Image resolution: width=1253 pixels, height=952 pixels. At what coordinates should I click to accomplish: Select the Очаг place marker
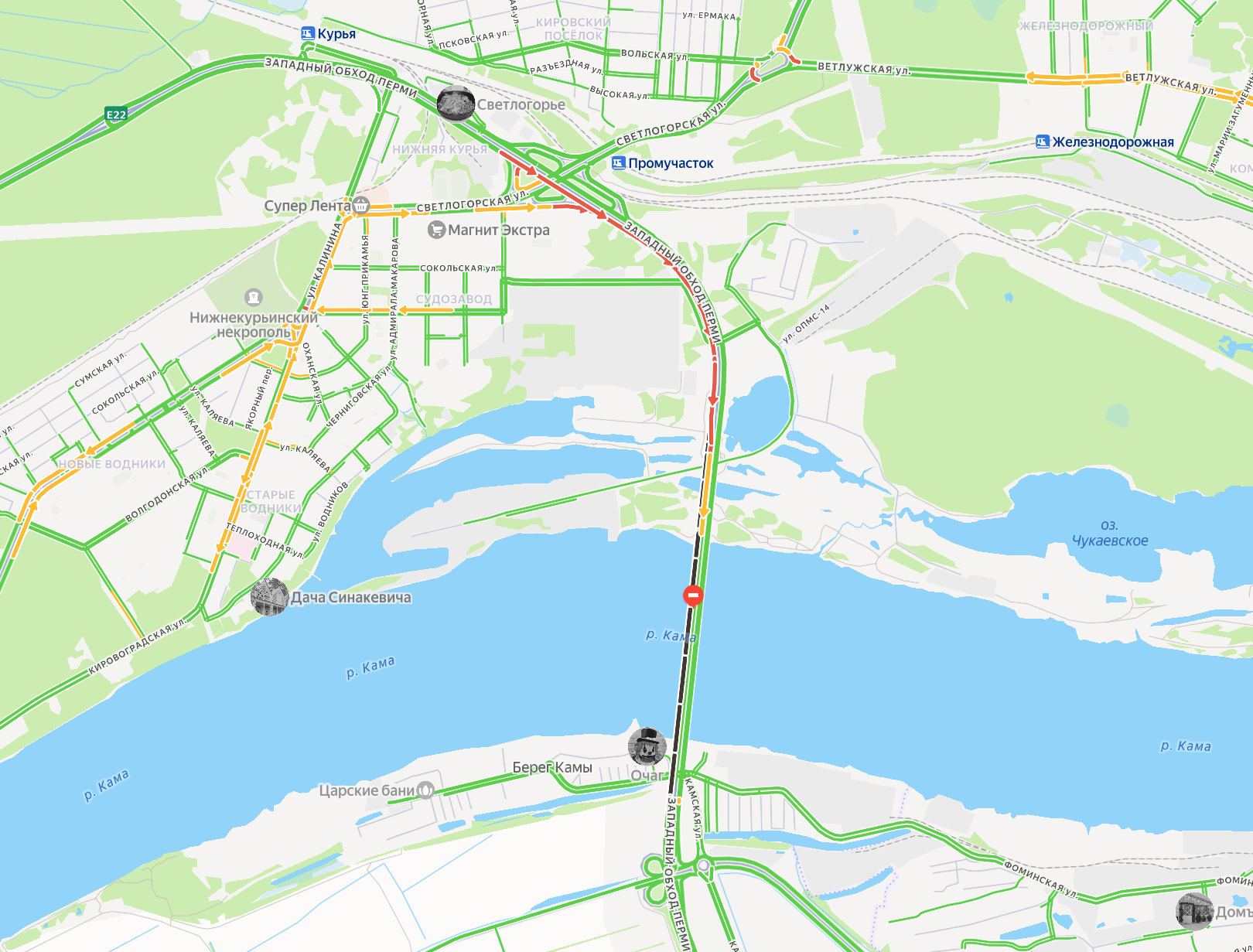click(647, 746)
